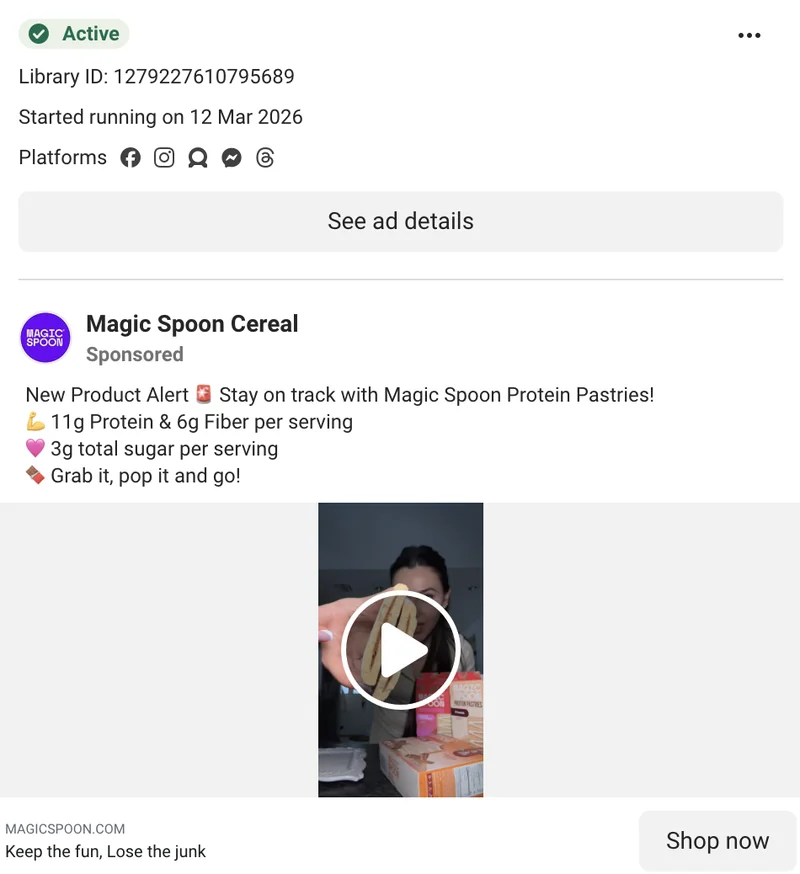Click the Shop now button
The image size is (800, 874).
(x=717, y=840)
